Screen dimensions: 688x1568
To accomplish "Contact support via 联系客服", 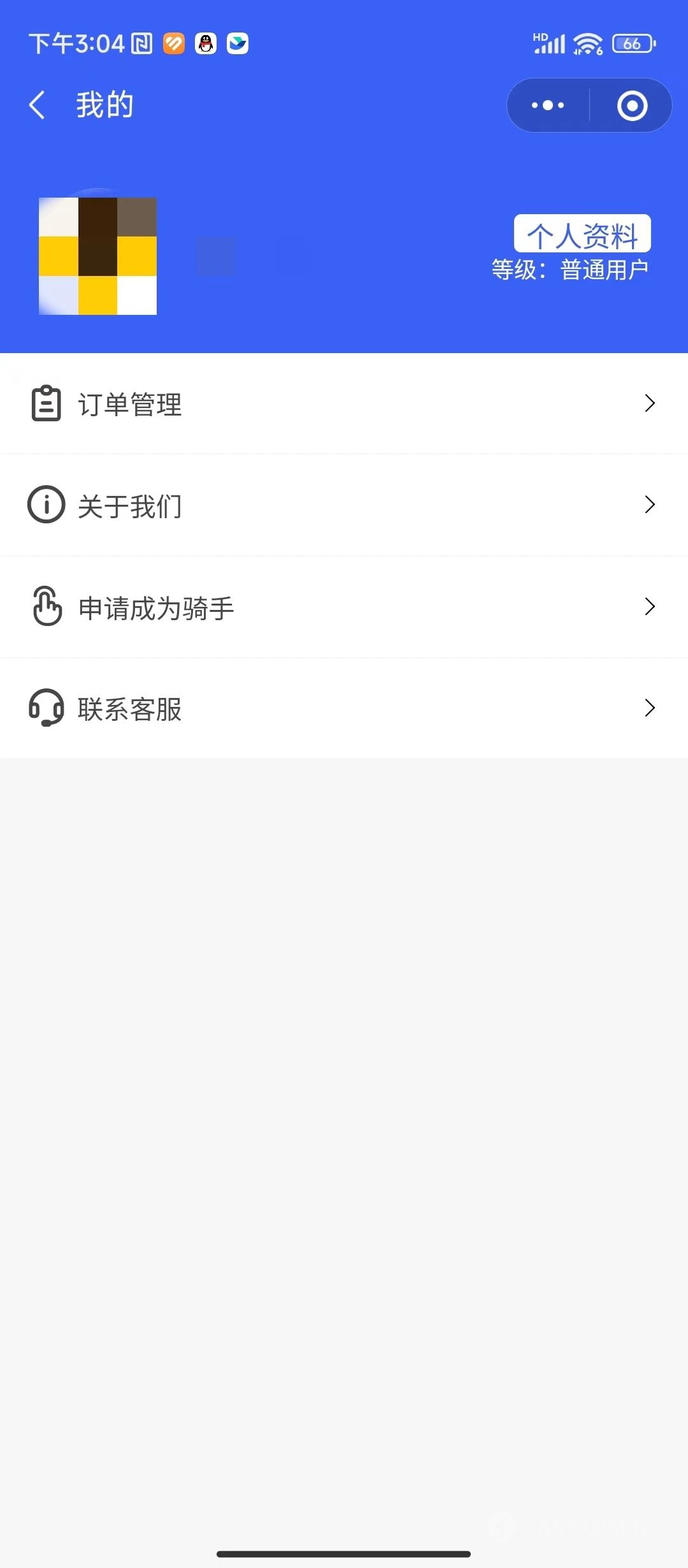I will pyautogui.click(x=344, y=709).
